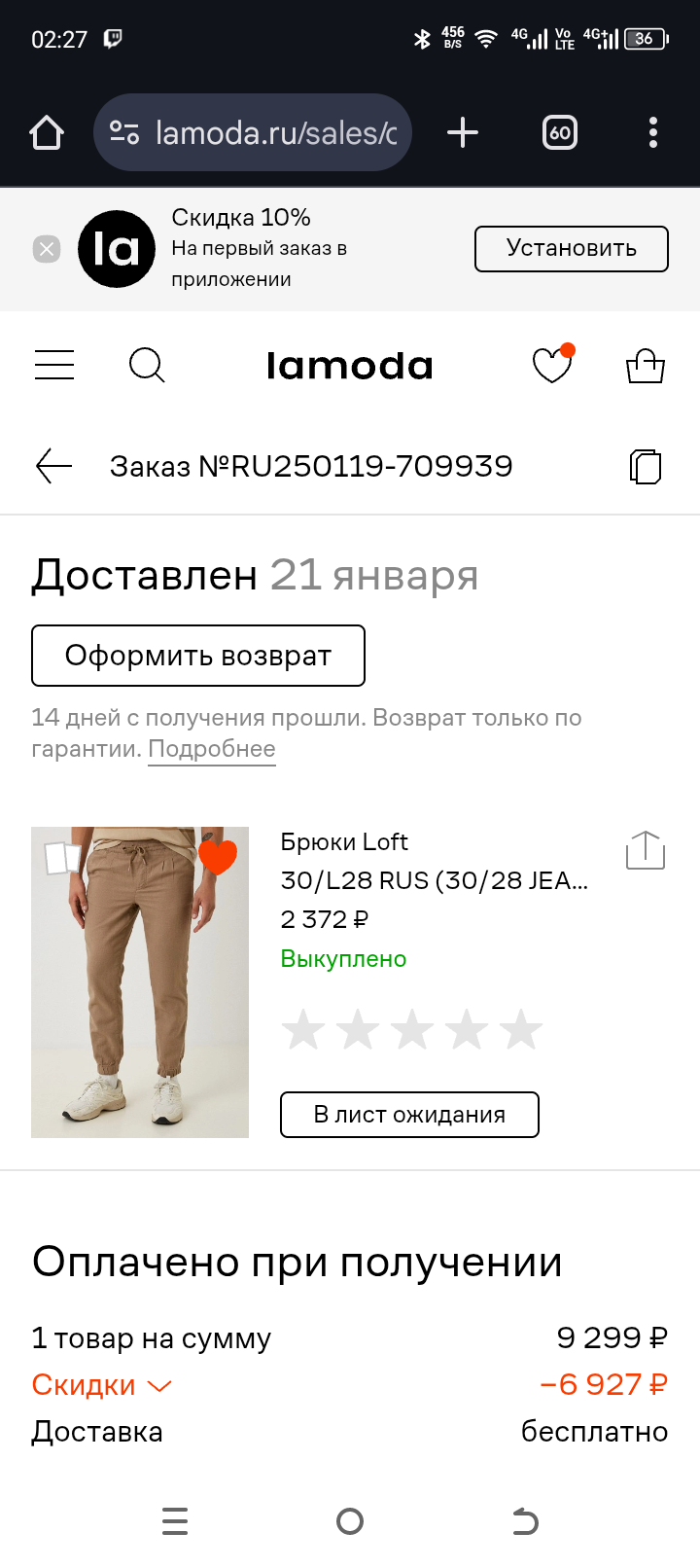Open the browser home page
700x1568 pixels.
pos(47,132)
